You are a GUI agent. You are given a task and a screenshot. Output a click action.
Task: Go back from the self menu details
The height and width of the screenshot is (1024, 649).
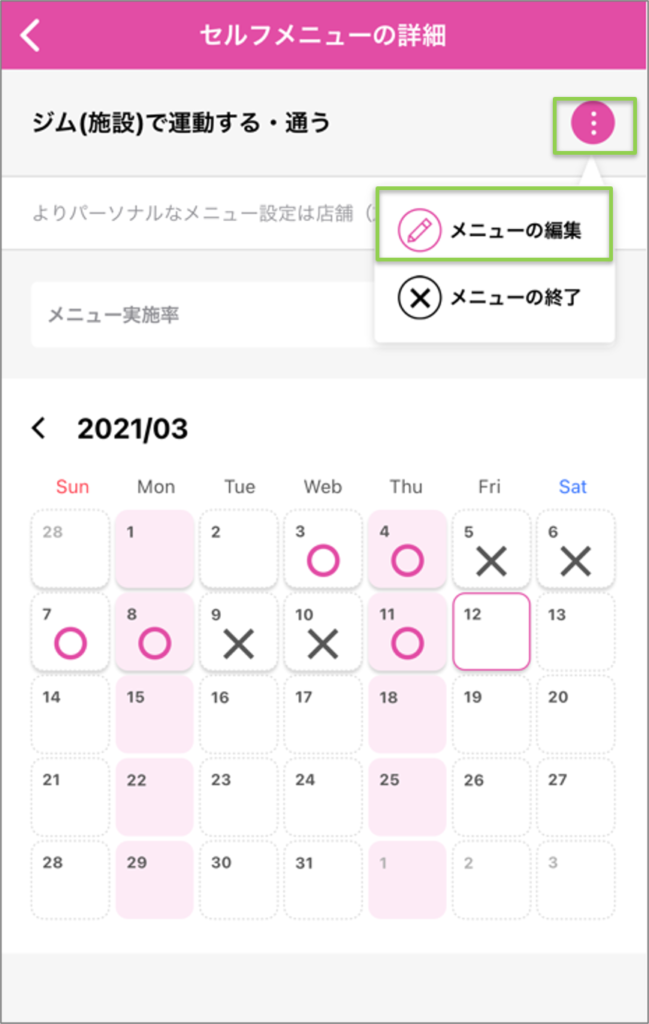[32, 36]
